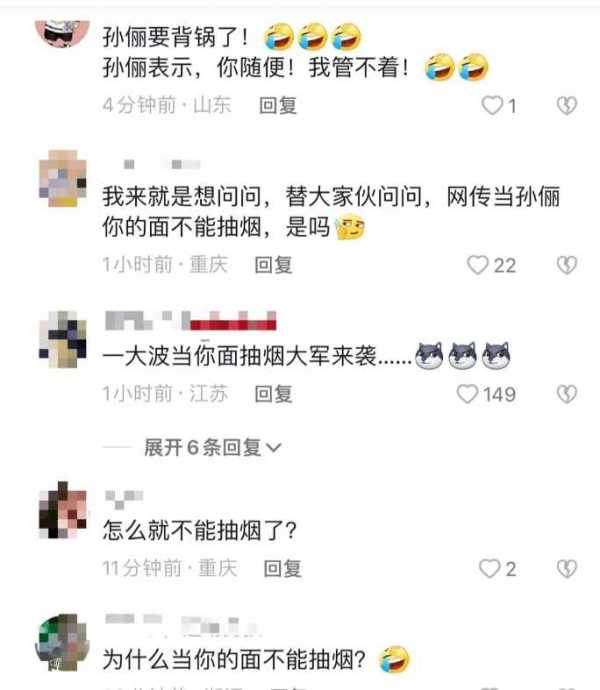Dislike the comment 怎么就不能抽烟了?
This screenshot has width=600, height=690.
coord(567,569)
